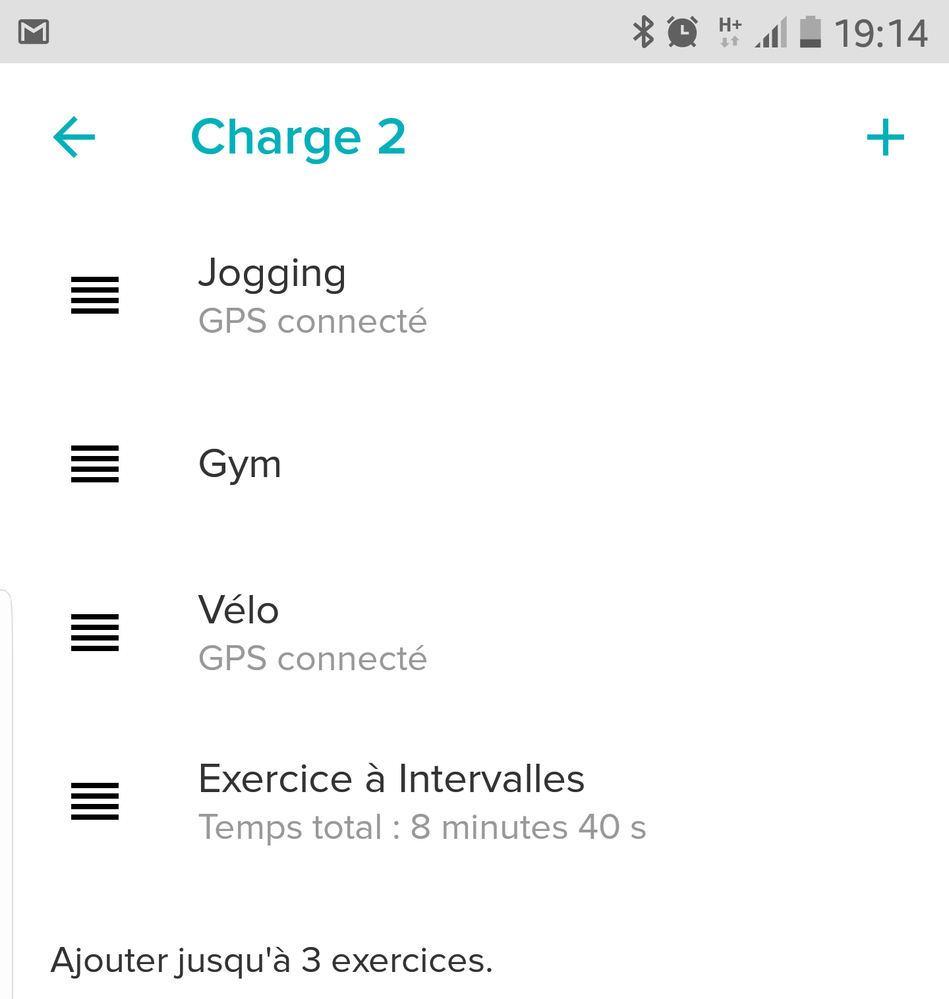Viewport: 949px width, 999px height.
Task: Tap the reorder handle beside Exercice à Intervalles
Action: point(95,801)
